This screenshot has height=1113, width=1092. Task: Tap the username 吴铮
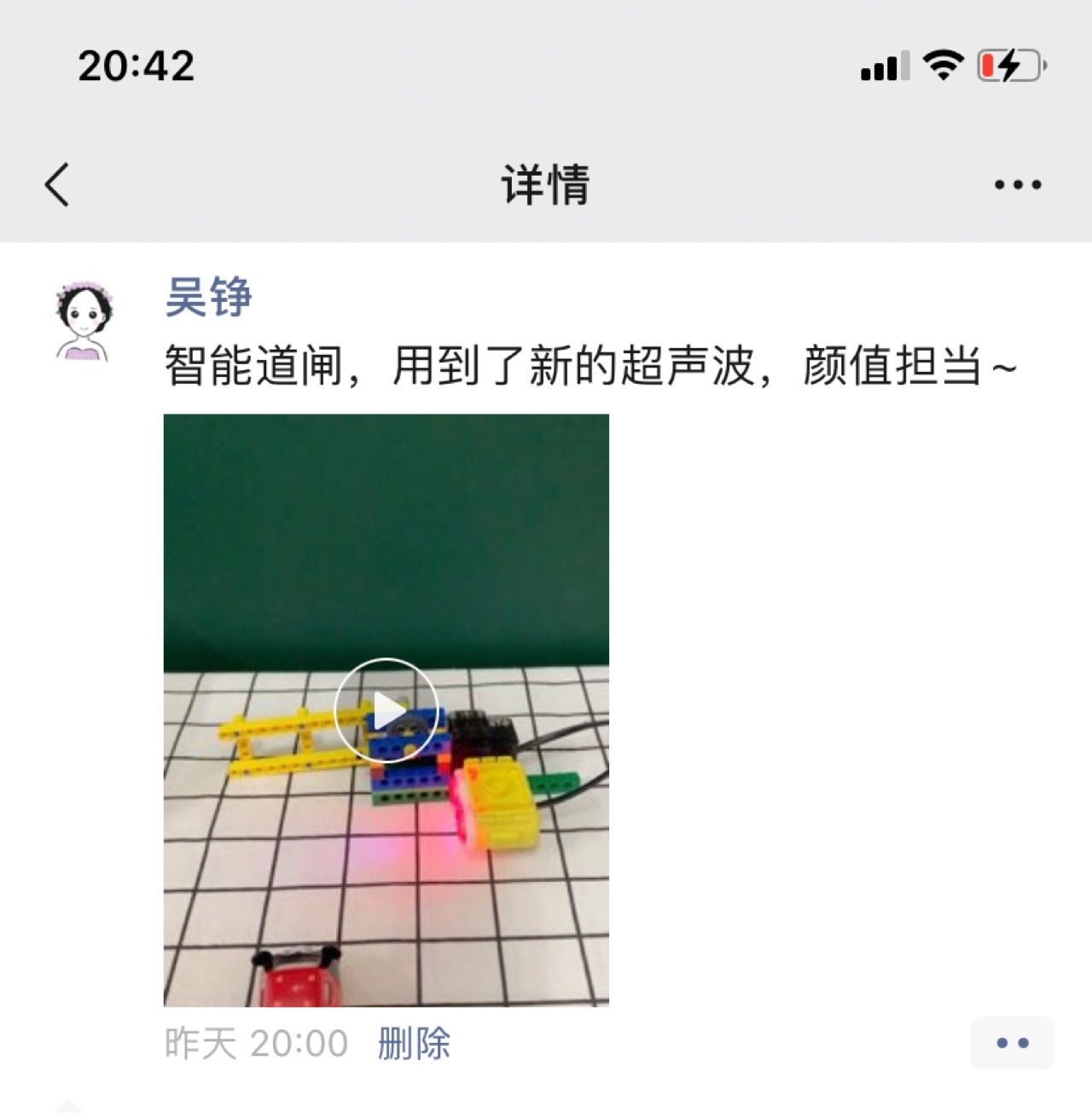209,298
